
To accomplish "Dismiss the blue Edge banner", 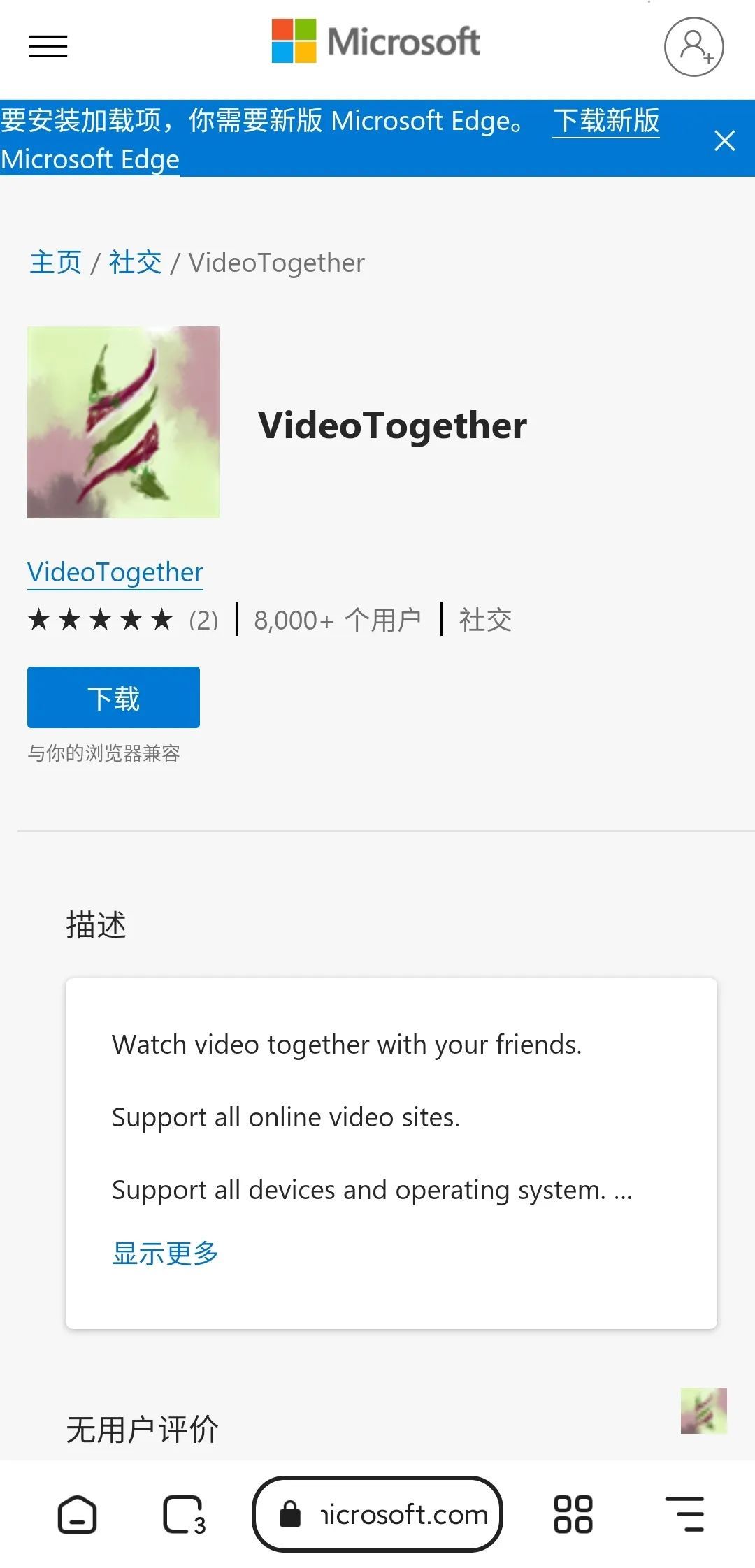I will coord(725,140).
